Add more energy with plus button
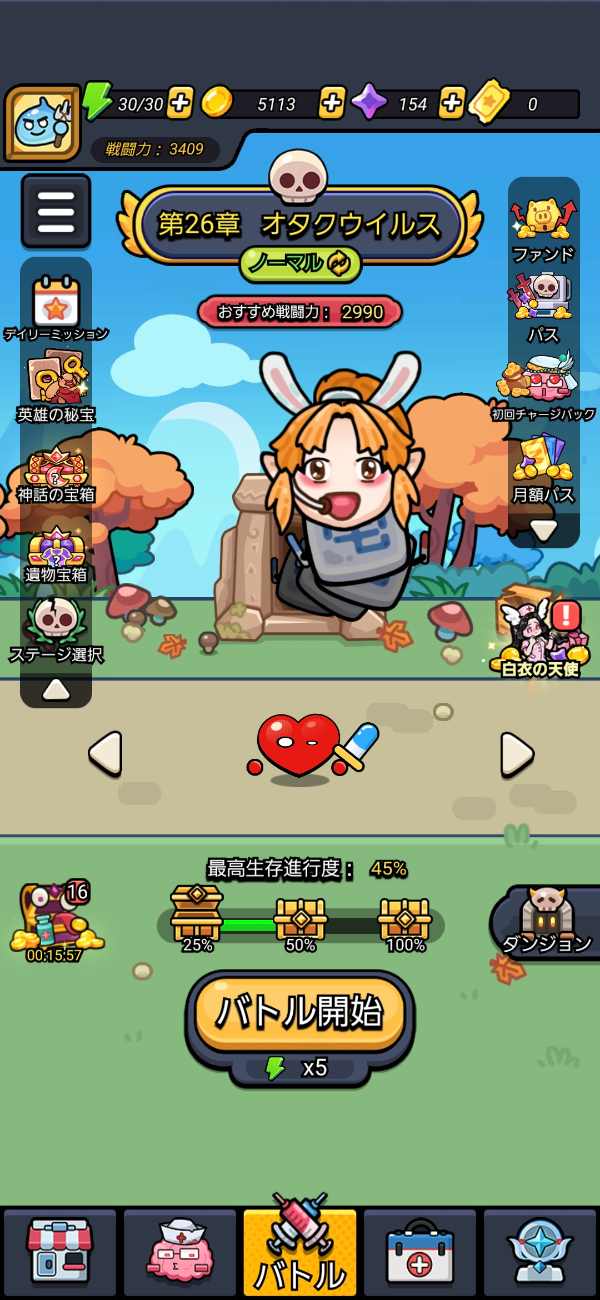The image size is (600, 1300). [x=180, y=103]
